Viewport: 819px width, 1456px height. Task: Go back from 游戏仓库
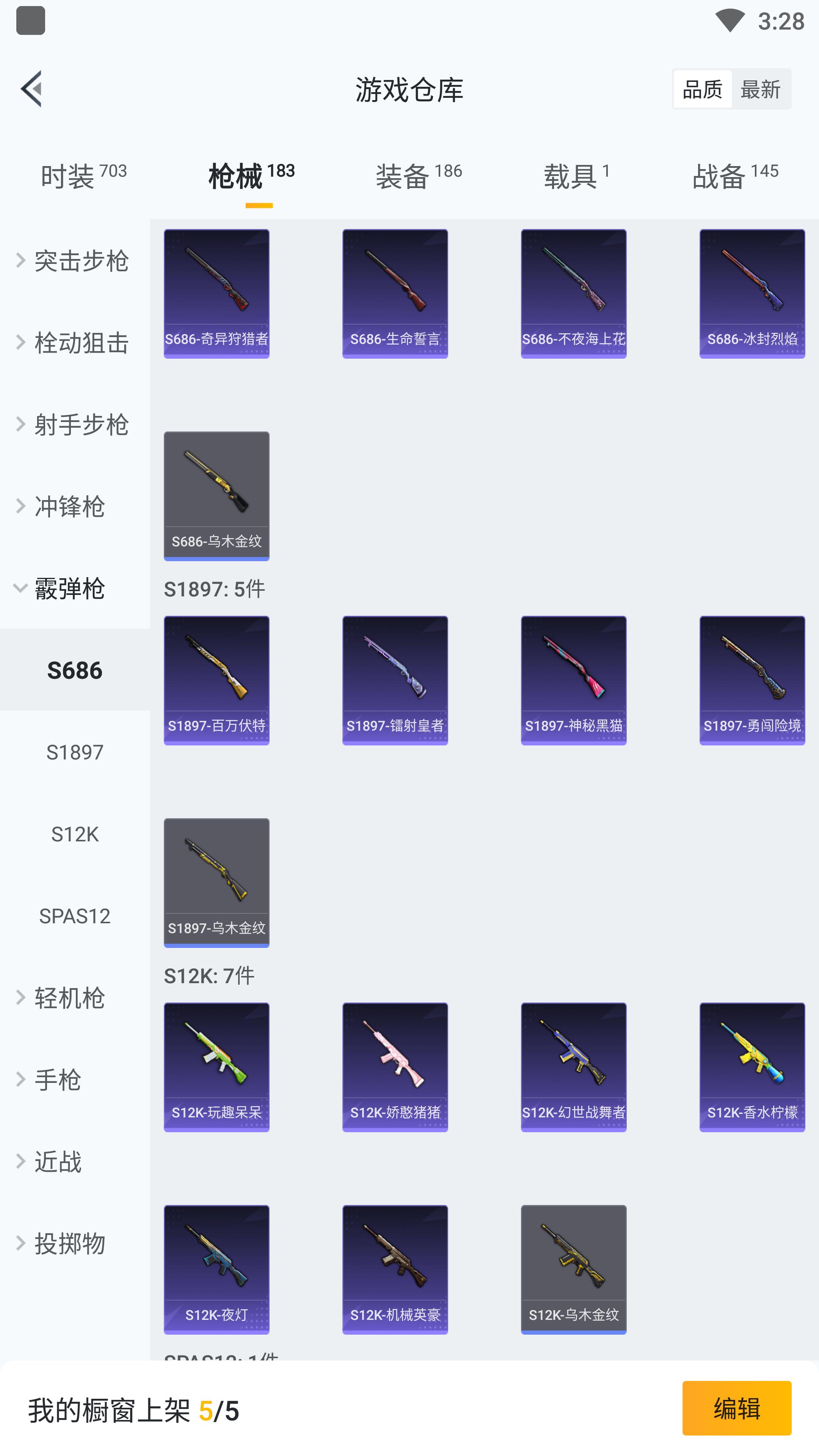31,89
